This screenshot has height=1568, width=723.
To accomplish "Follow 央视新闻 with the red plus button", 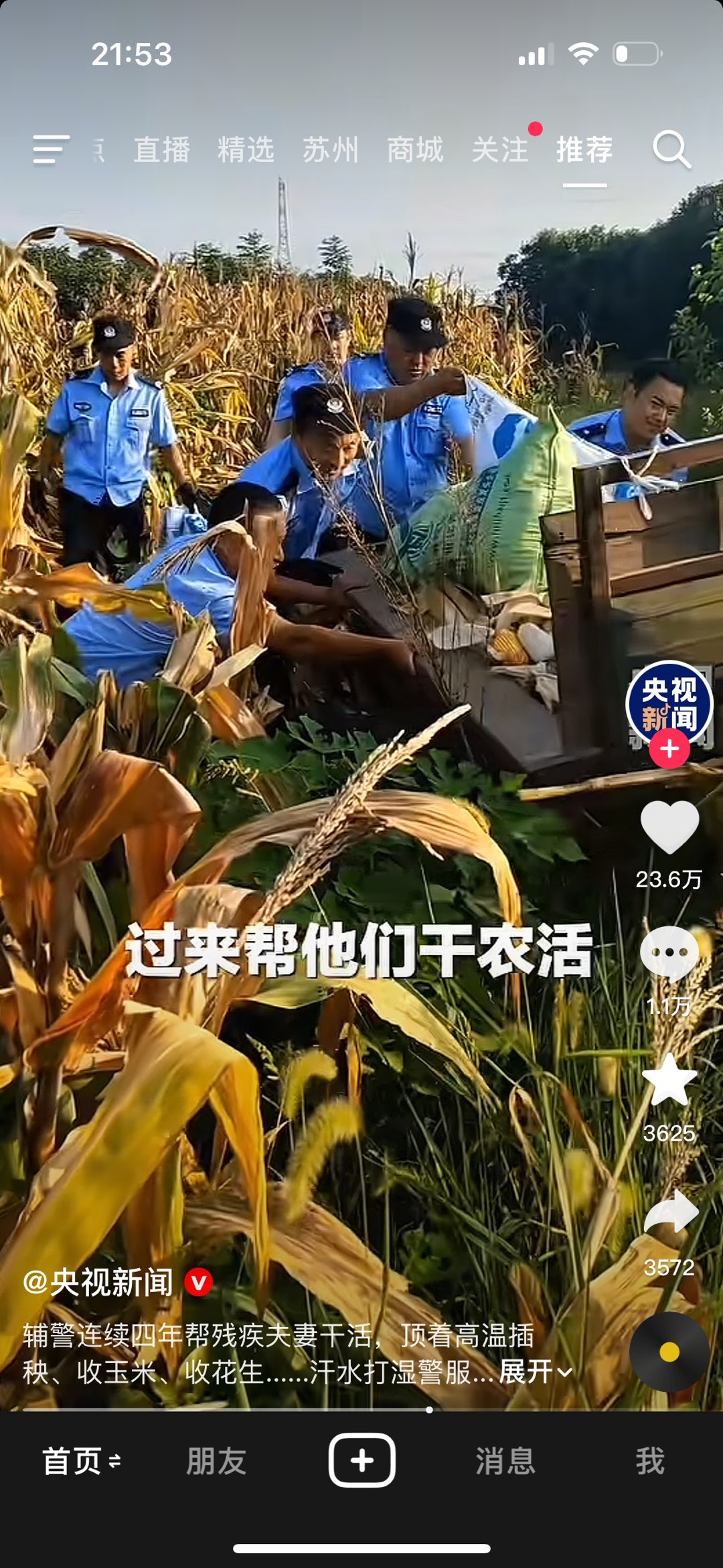I will click(669, 749).
